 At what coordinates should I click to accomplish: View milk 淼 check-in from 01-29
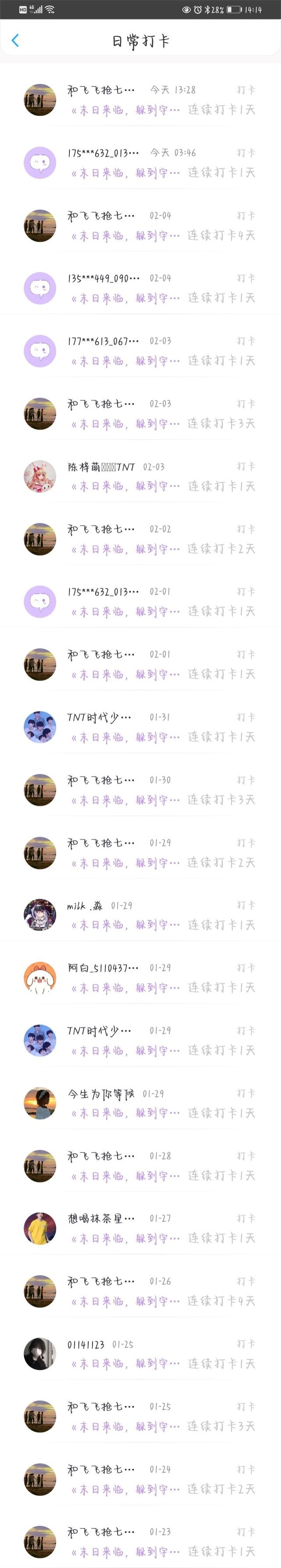click(x=140, y=915)
